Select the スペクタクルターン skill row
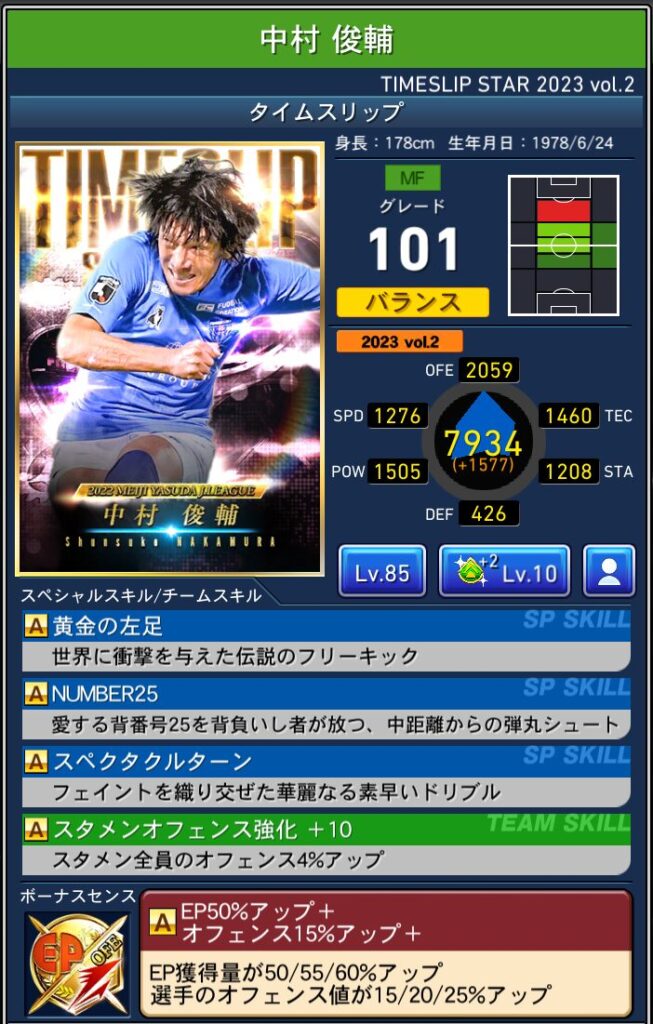This screenshot has width=653, height=1024. (x=326, y=777)
